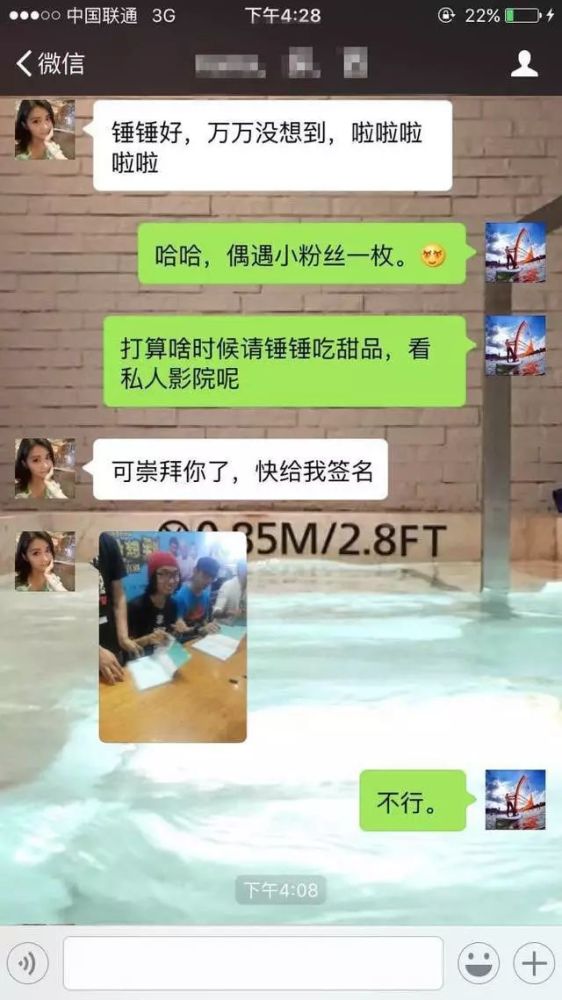This screenshot has height=1000, width=562.
Task: Tap the avatar beside 可崇拜你了
Action: [x=45, y=469]
